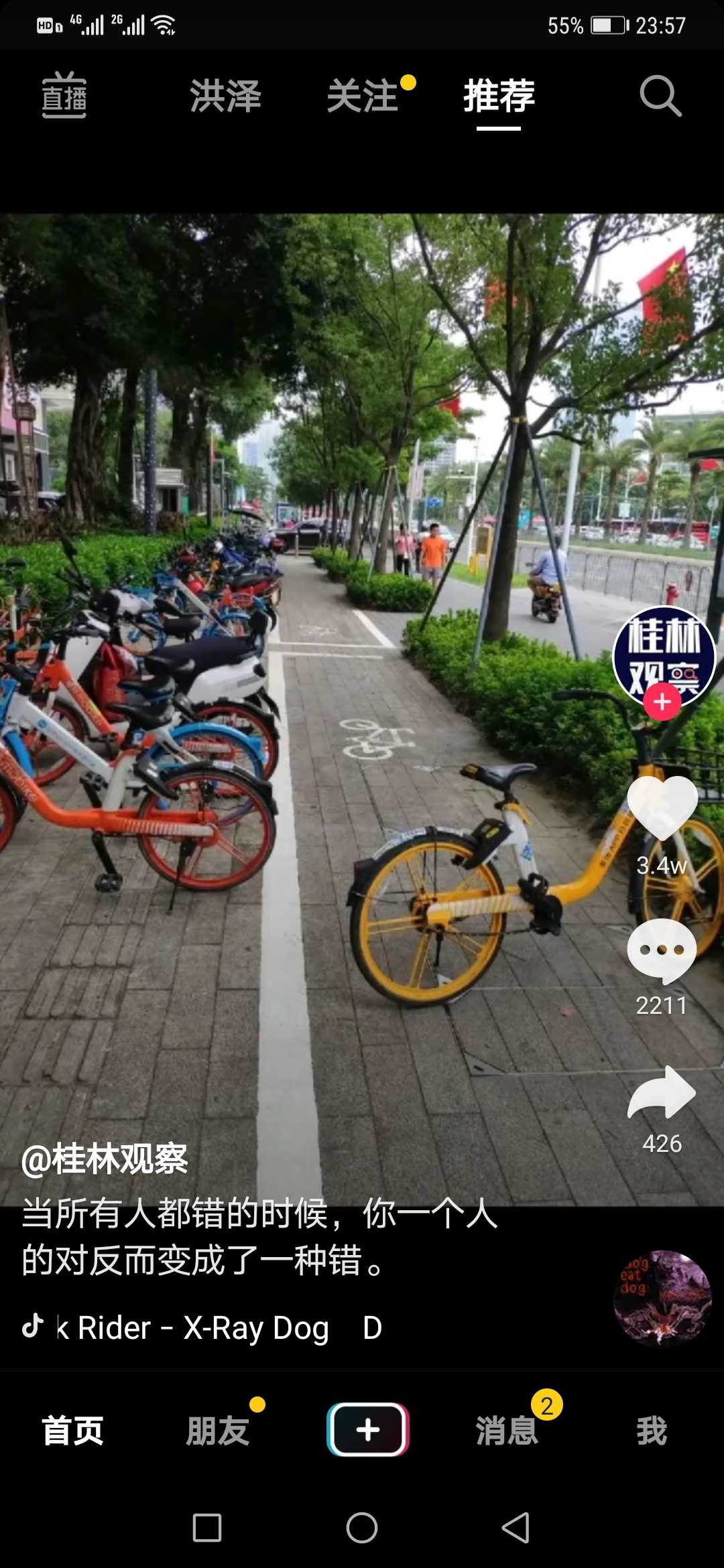Tap the @桂林观察 username

(105, 1159)
